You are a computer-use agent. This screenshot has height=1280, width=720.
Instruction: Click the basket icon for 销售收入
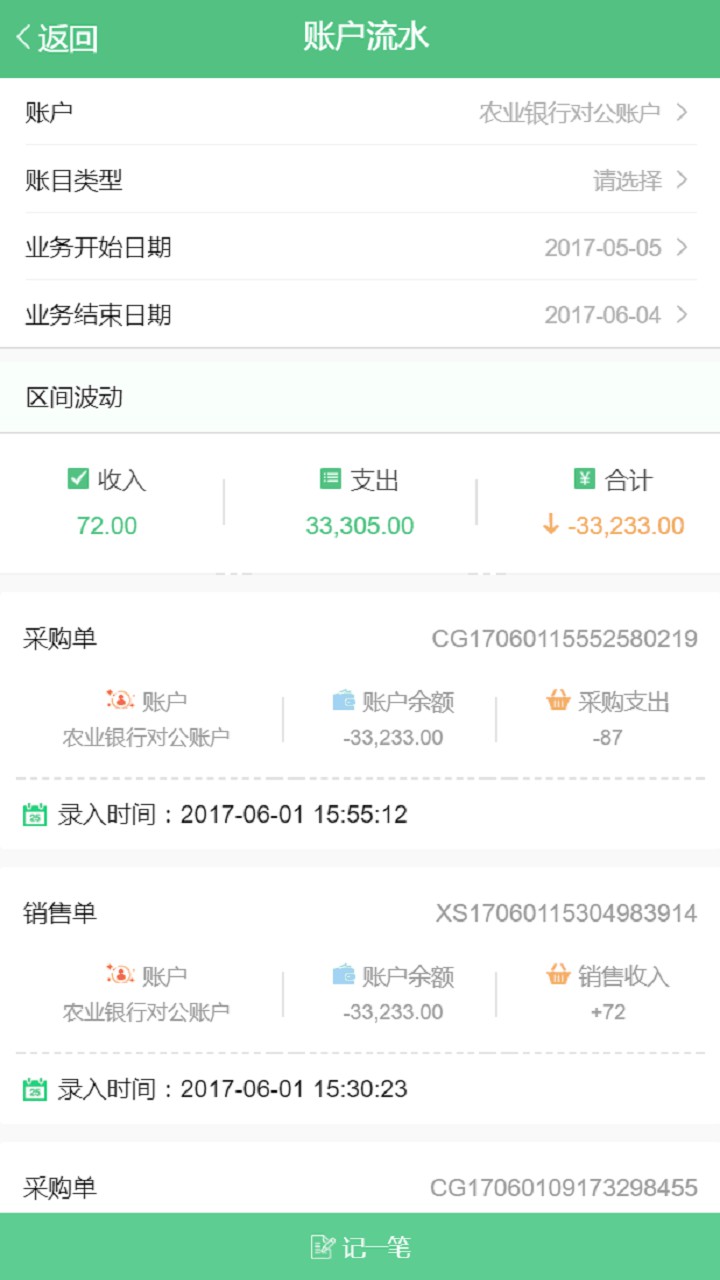pos(558,977)
